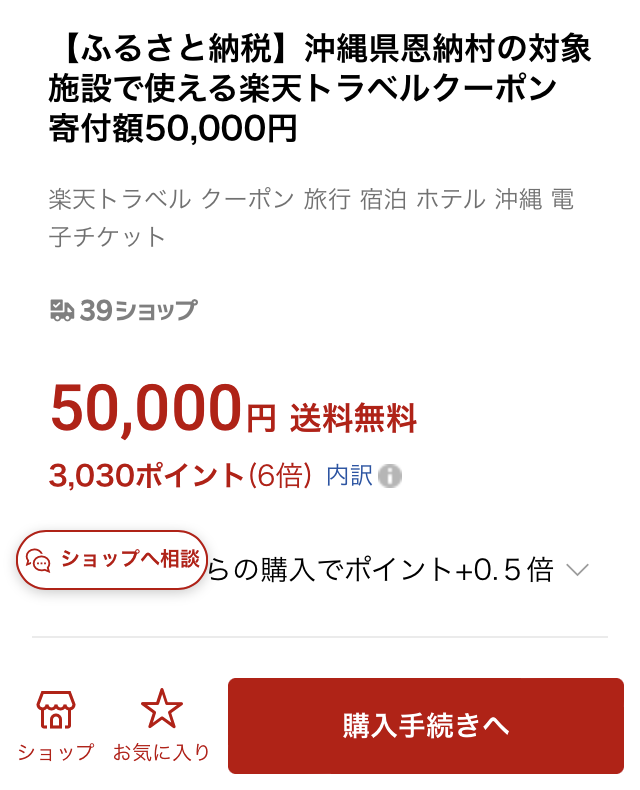This screenshot has width=640, height=790.
Task: Expand the ポイント+0.5倍 purchase row
Action: click(577, 571)
